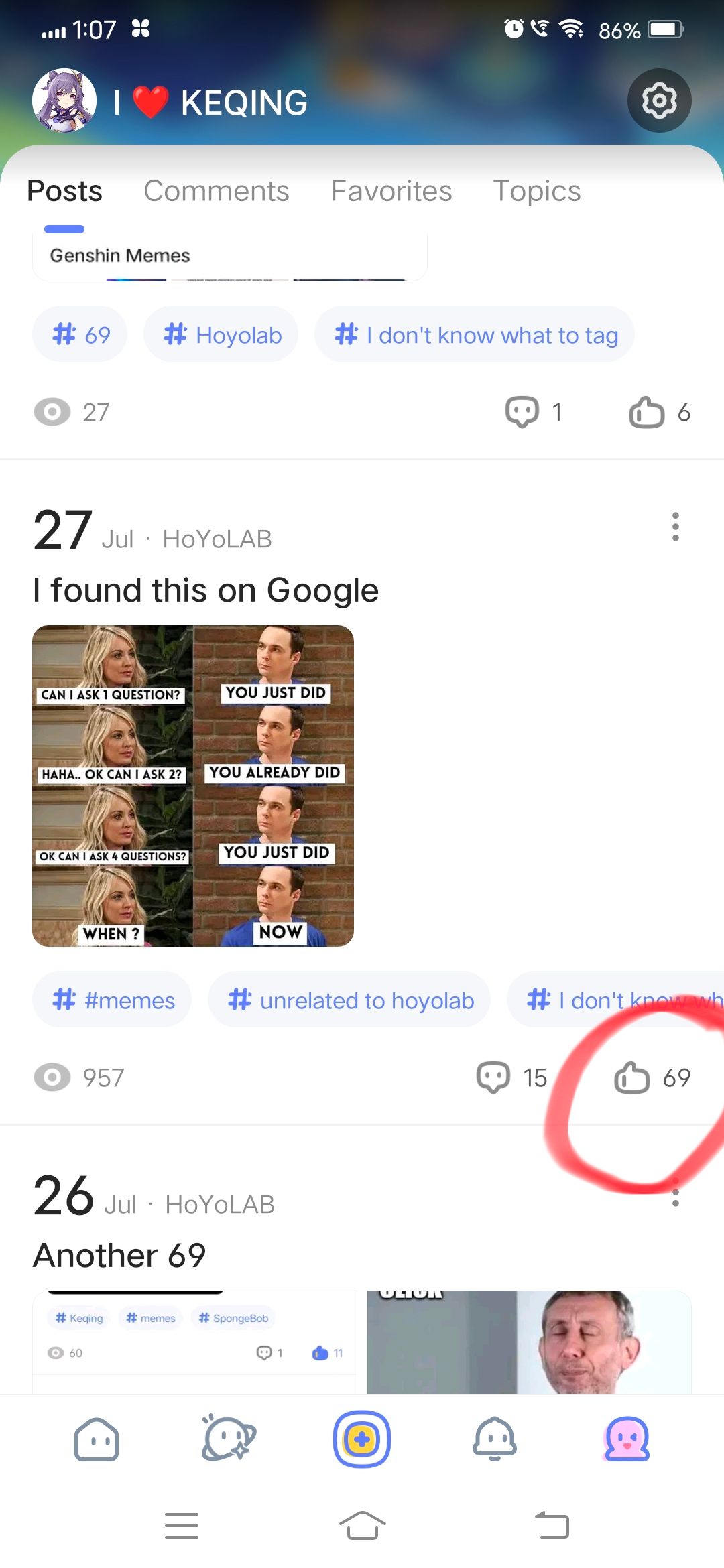Open the unrelated to hoyolab chip
Image resolution: width=724 pixels, height=1568 pixels.
(349, 1000)
